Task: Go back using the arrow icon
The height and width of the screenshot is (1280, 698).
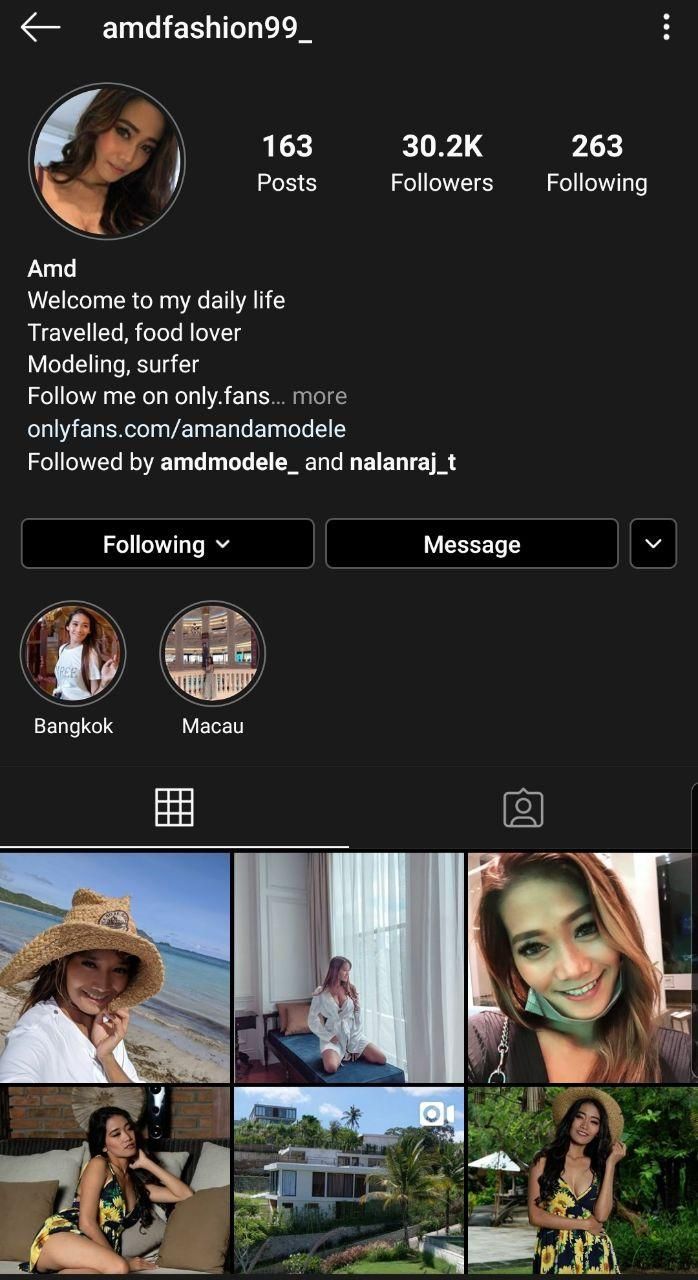Action: 40,28
